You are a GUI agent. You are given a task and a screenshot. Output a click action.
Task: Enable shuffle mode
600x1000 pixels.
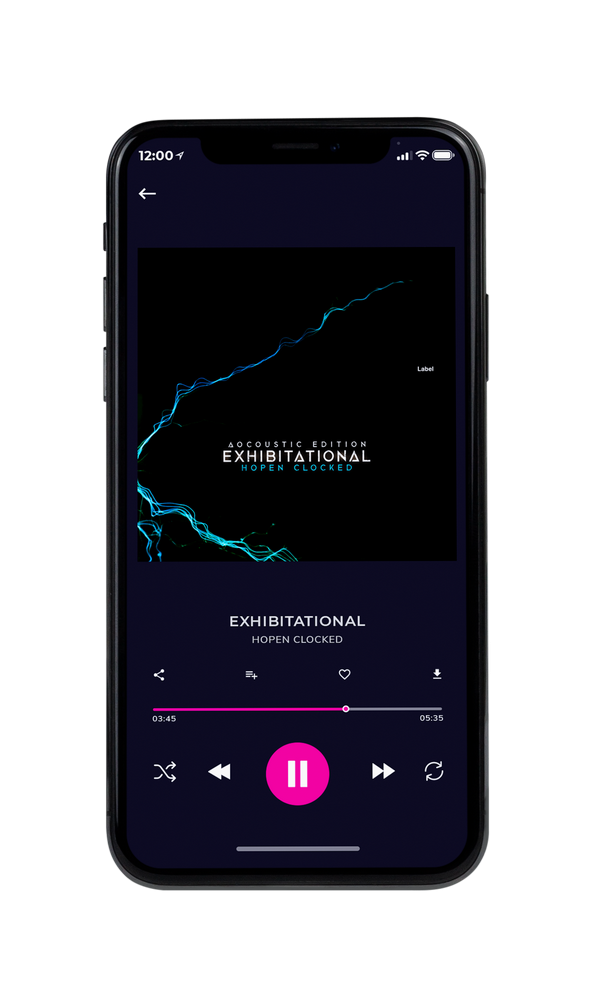(165, 772)
